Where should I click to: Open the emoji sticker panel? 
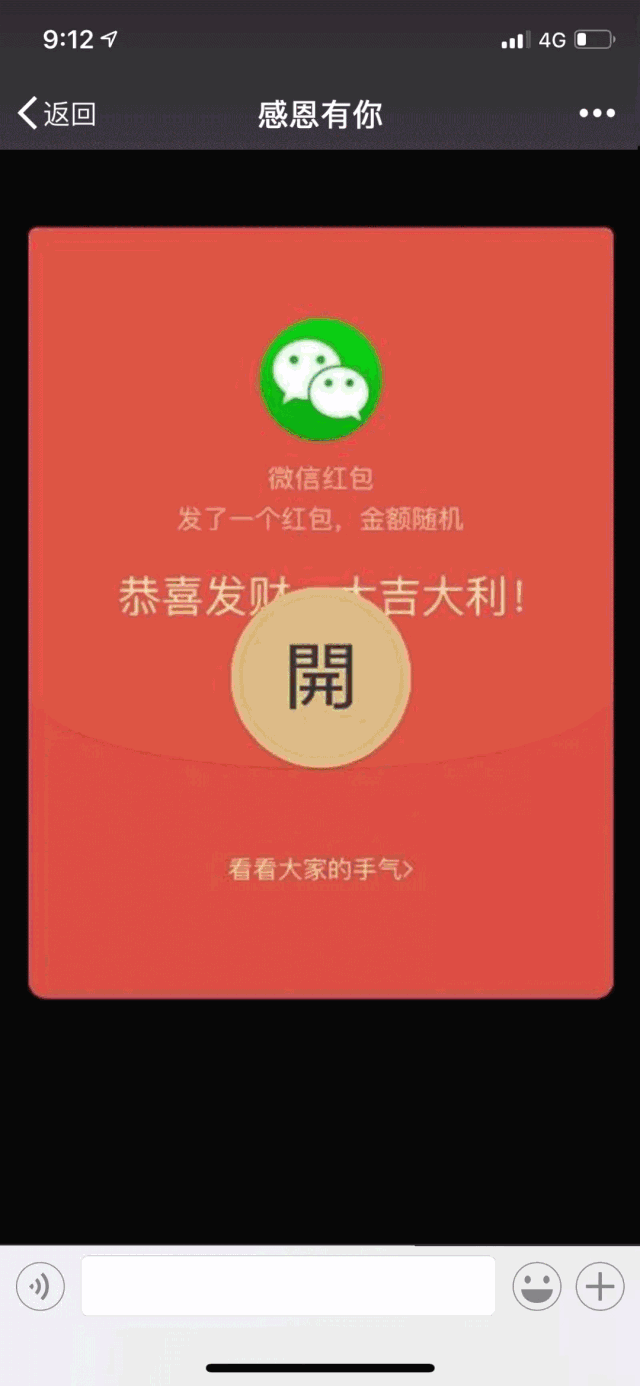537,1286
